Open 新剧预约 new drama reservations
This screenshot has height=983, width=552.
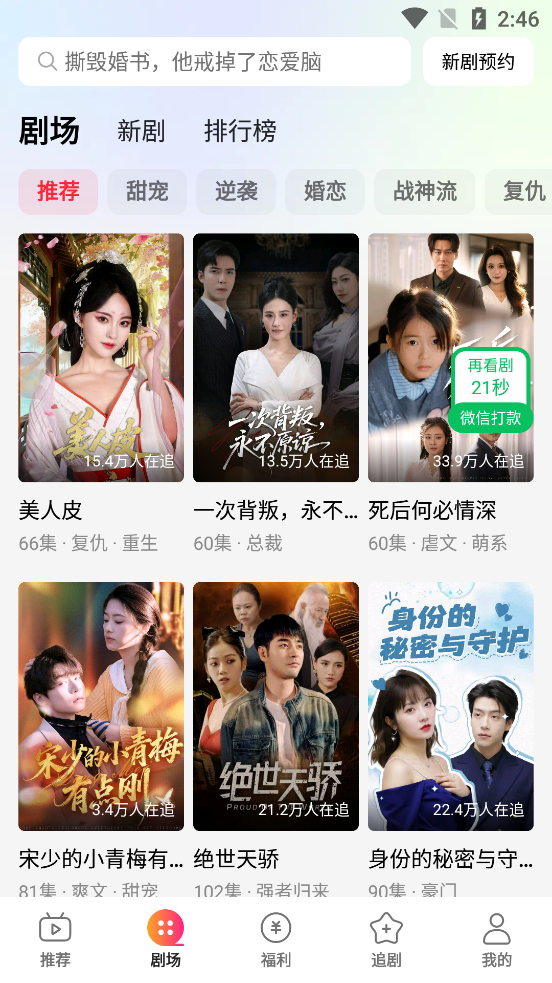[478, 61]
